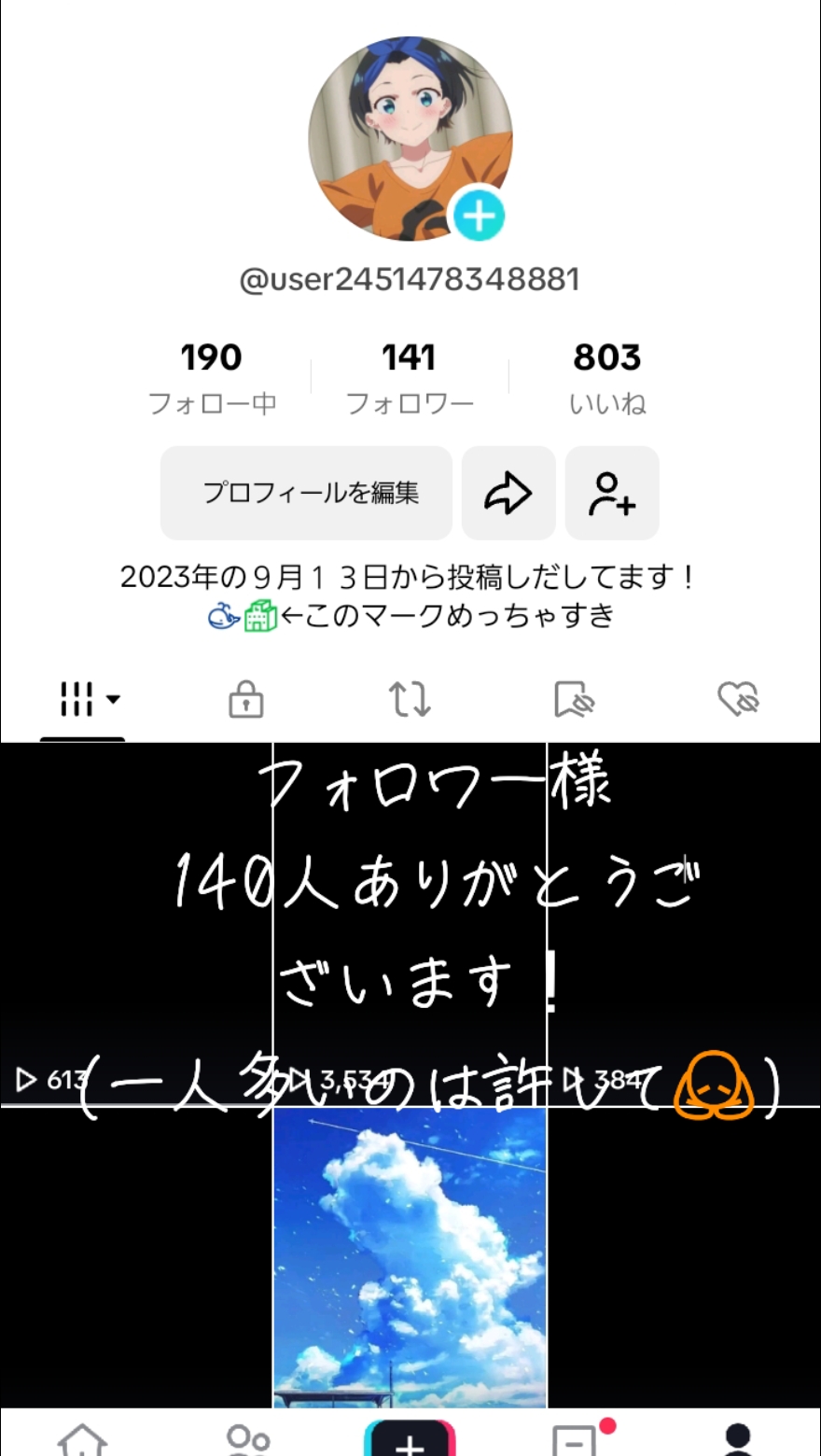This screenshot has width=821, height=1456.
Task: Open the blue sky clouds video
Action: [410, 1255]
